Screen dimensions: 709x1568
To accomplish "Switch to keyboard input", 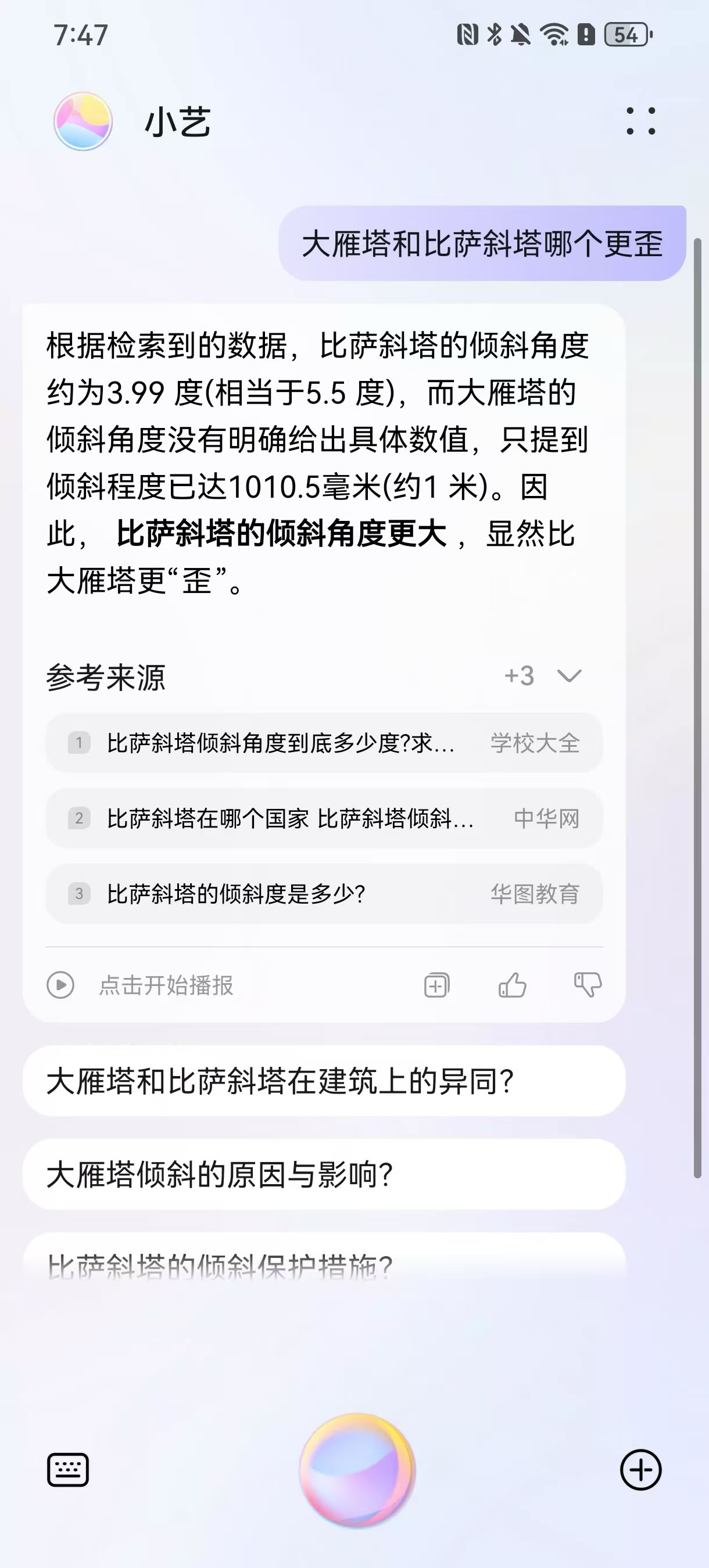I will pyautogui.click(x=68, y=1470).
